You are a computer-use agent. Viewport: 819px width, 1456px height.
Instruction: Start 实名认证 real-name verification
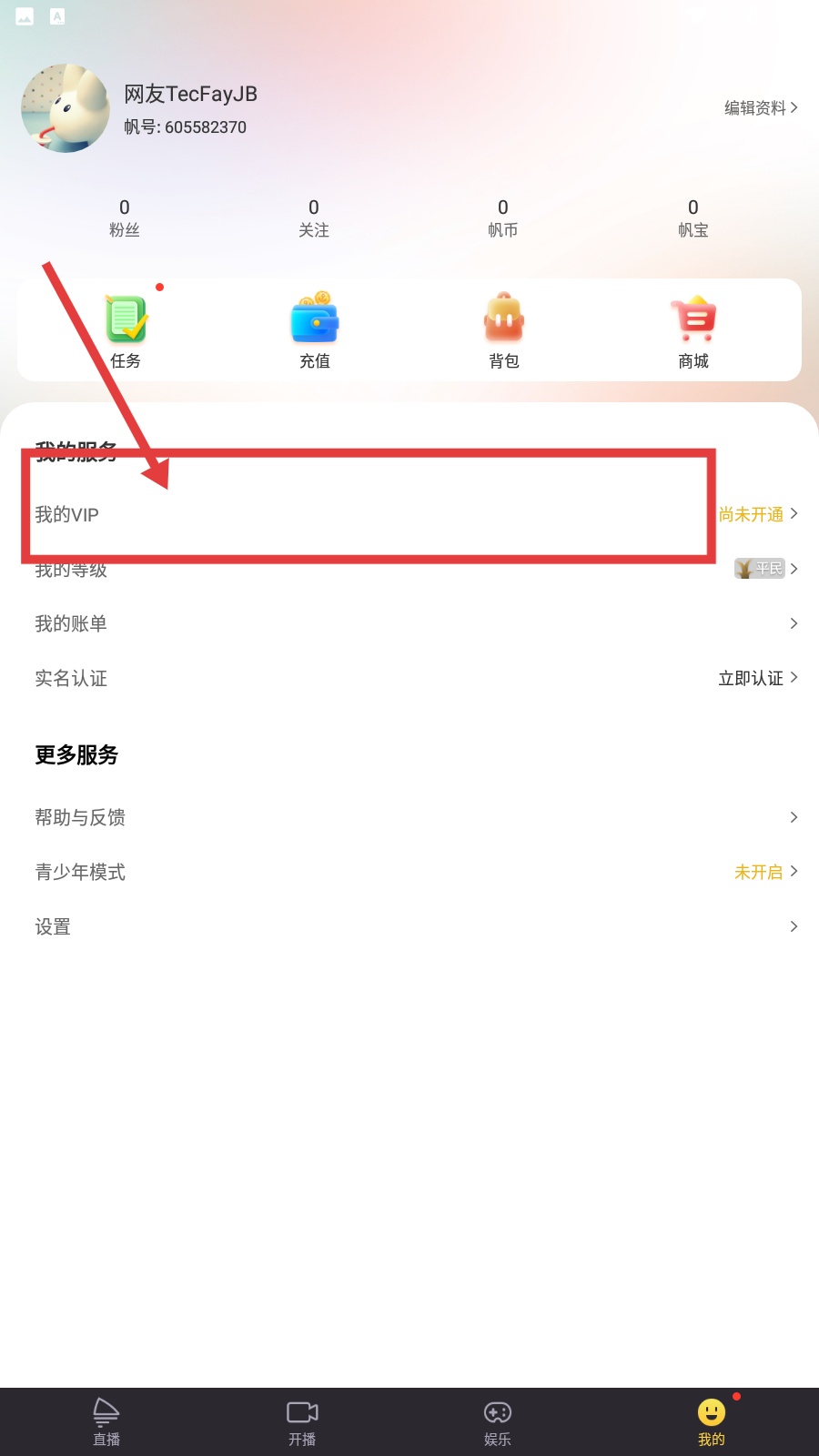coord(409,678)
